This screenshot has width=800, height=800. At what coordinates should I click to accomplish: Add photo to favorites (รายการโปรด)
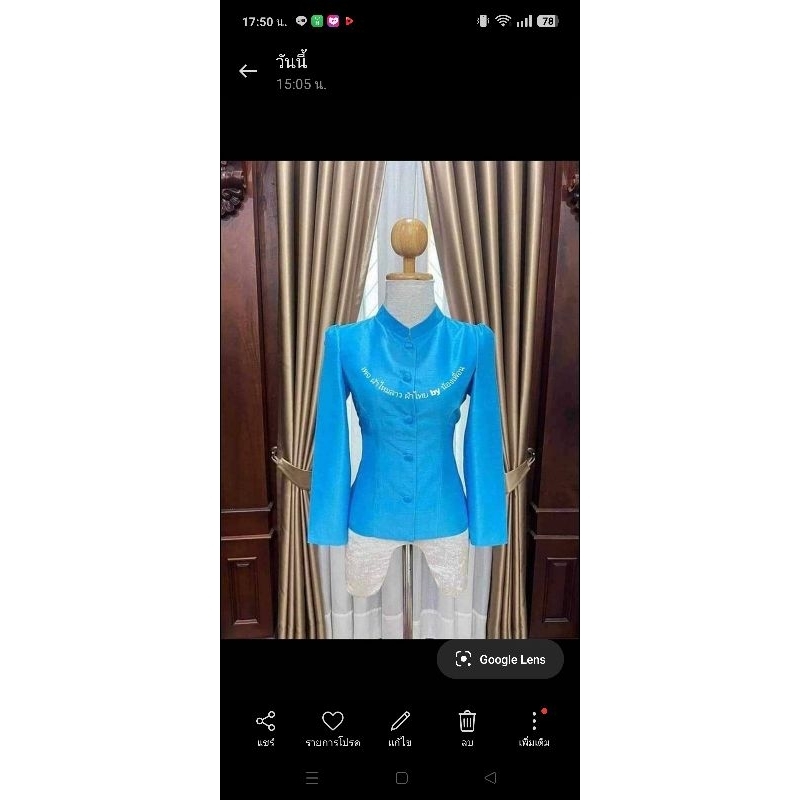click(333, 729)
